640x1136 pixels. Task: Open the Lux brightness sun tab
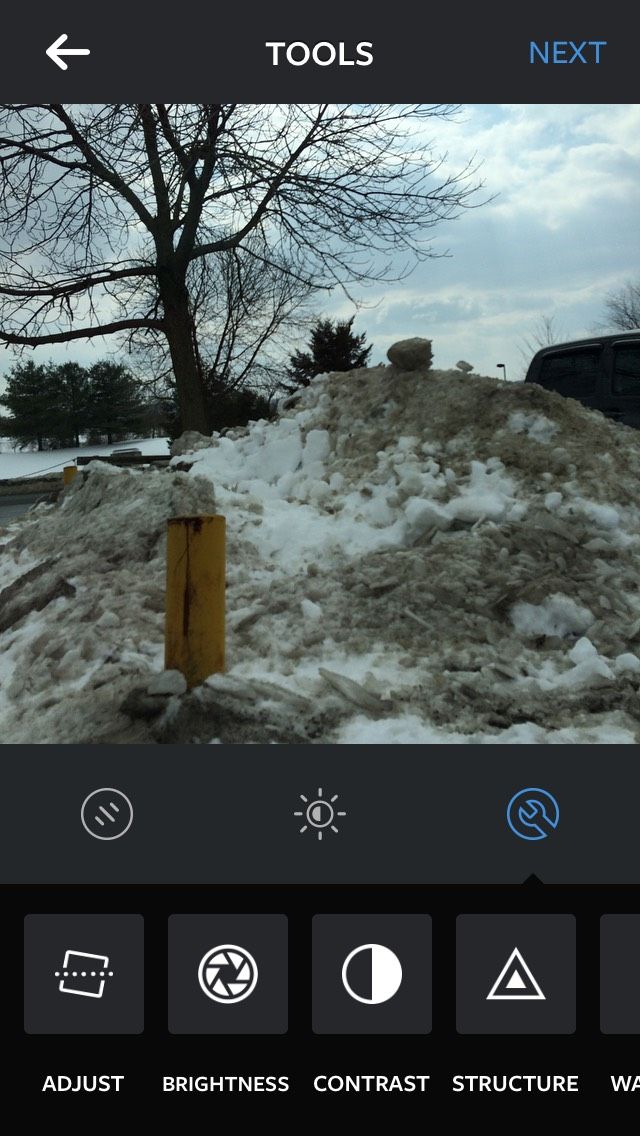pyautogui.click(x=320, y=814)
